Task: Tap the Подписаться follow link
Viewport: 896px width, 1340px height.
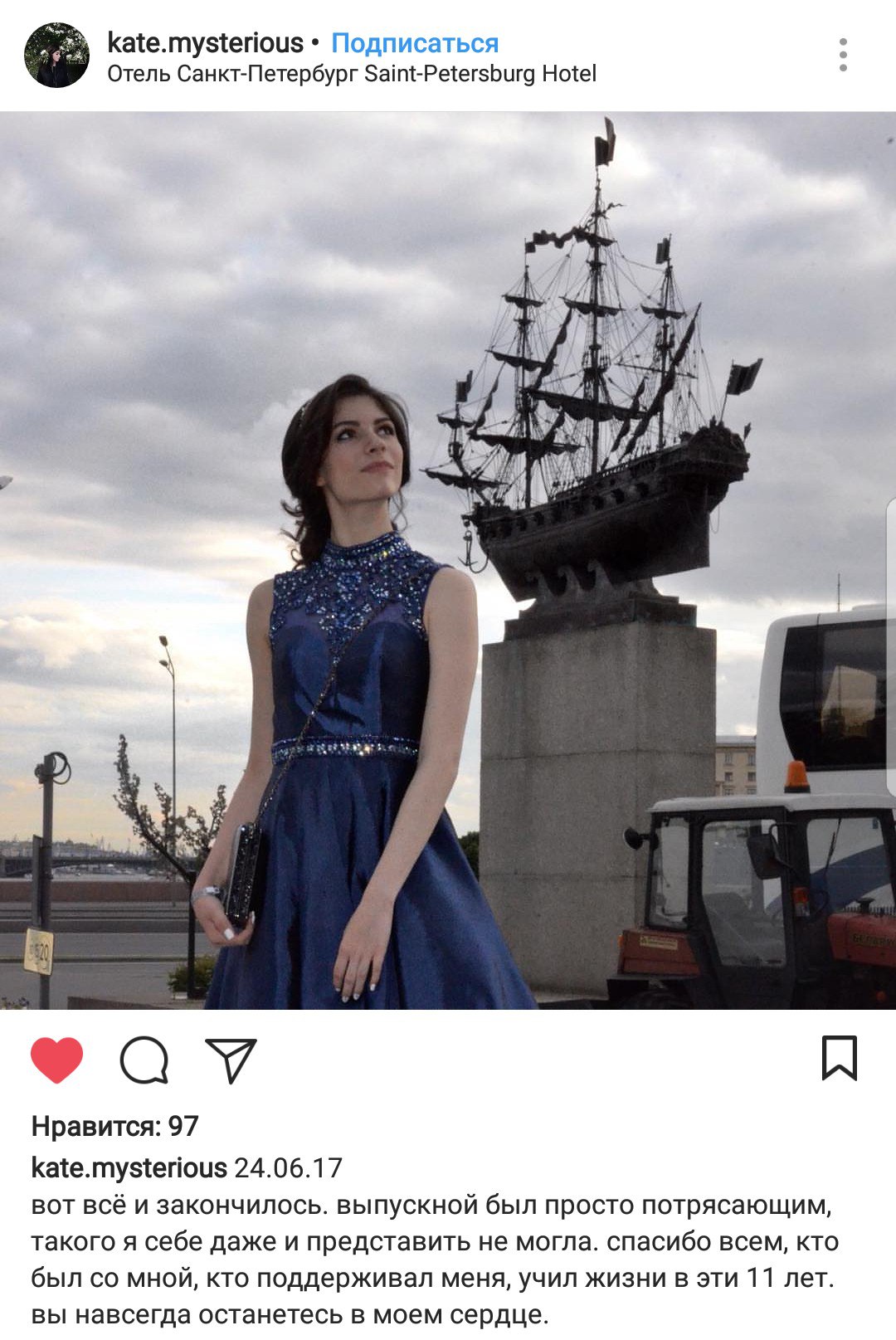Action: click(415, 42)
